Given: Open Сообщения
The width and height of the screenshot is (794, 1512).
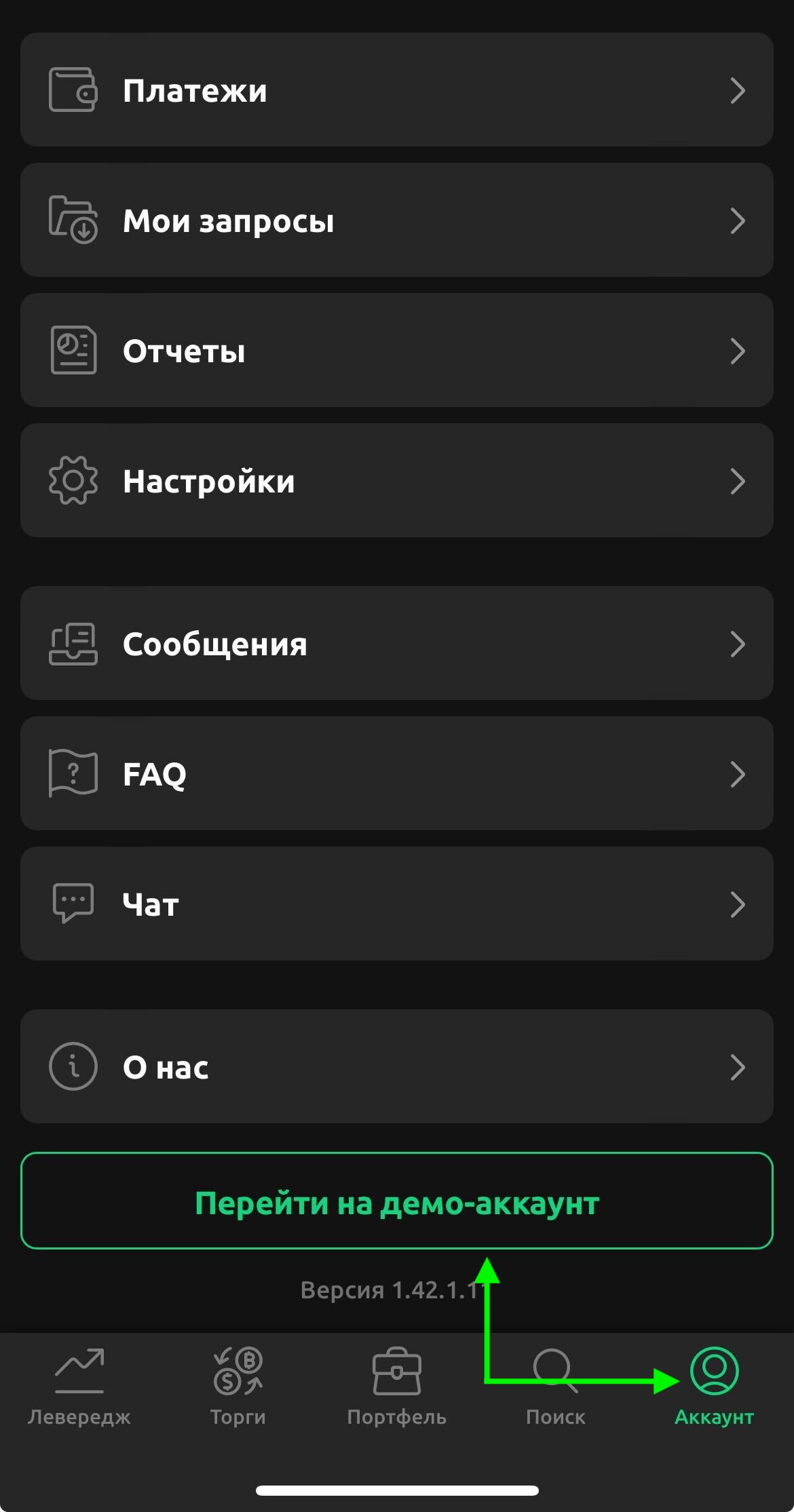Looking at the screenshot, I should pos(397,644).
